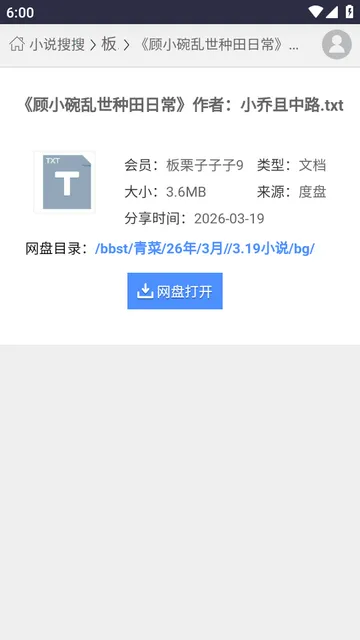Open the 板 breadcrumb link
360x640 pixels.
coord(109,44)
